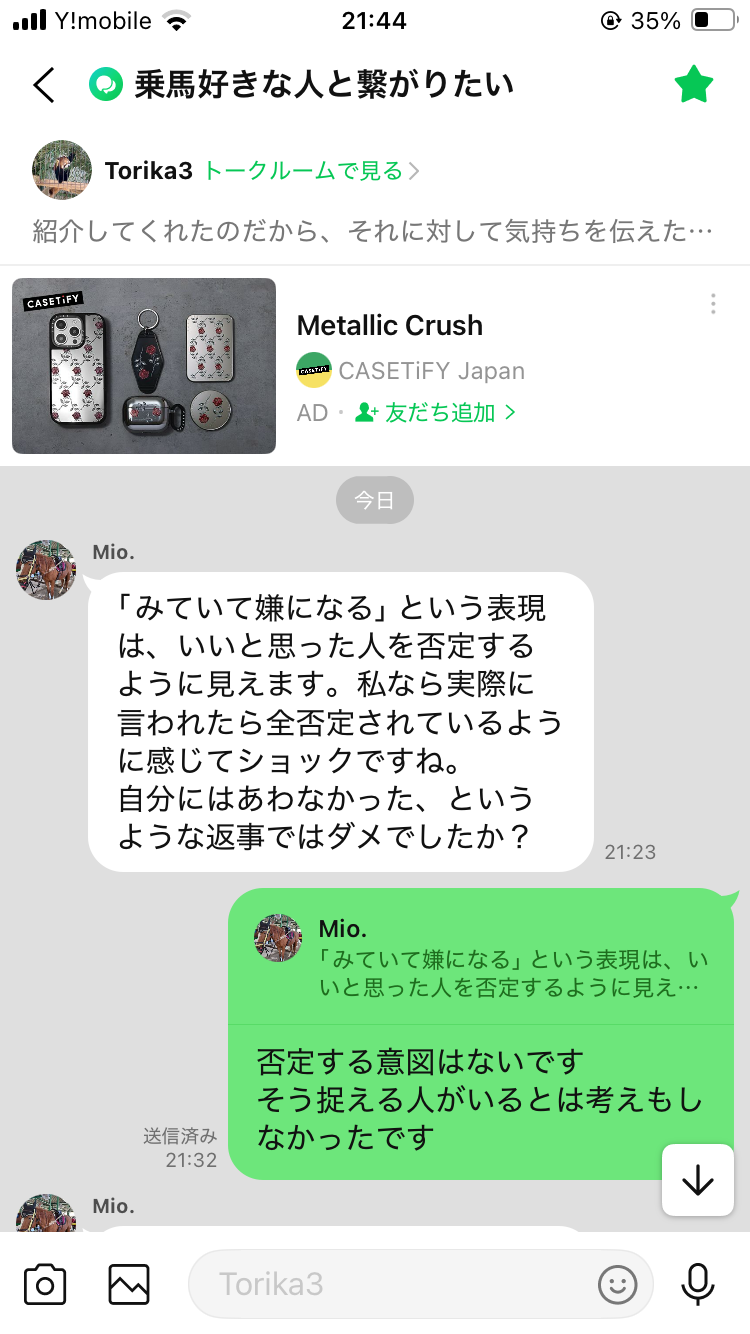Tap the quoted Mio. message in the reply

click(480, 960)
